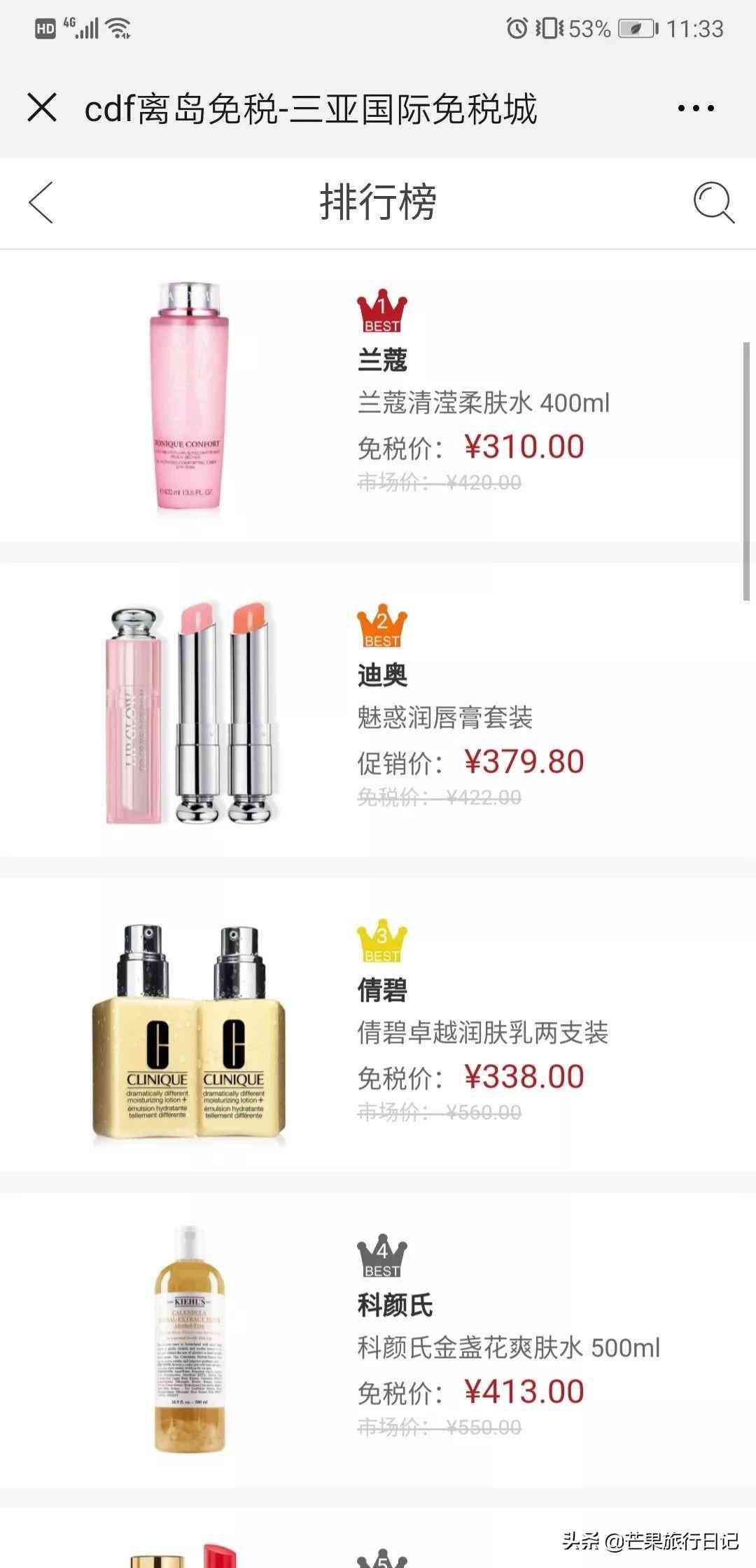
Task: Open 科颜氏金盏花爽肤水 500ml details
Action: pos(508,1348)
